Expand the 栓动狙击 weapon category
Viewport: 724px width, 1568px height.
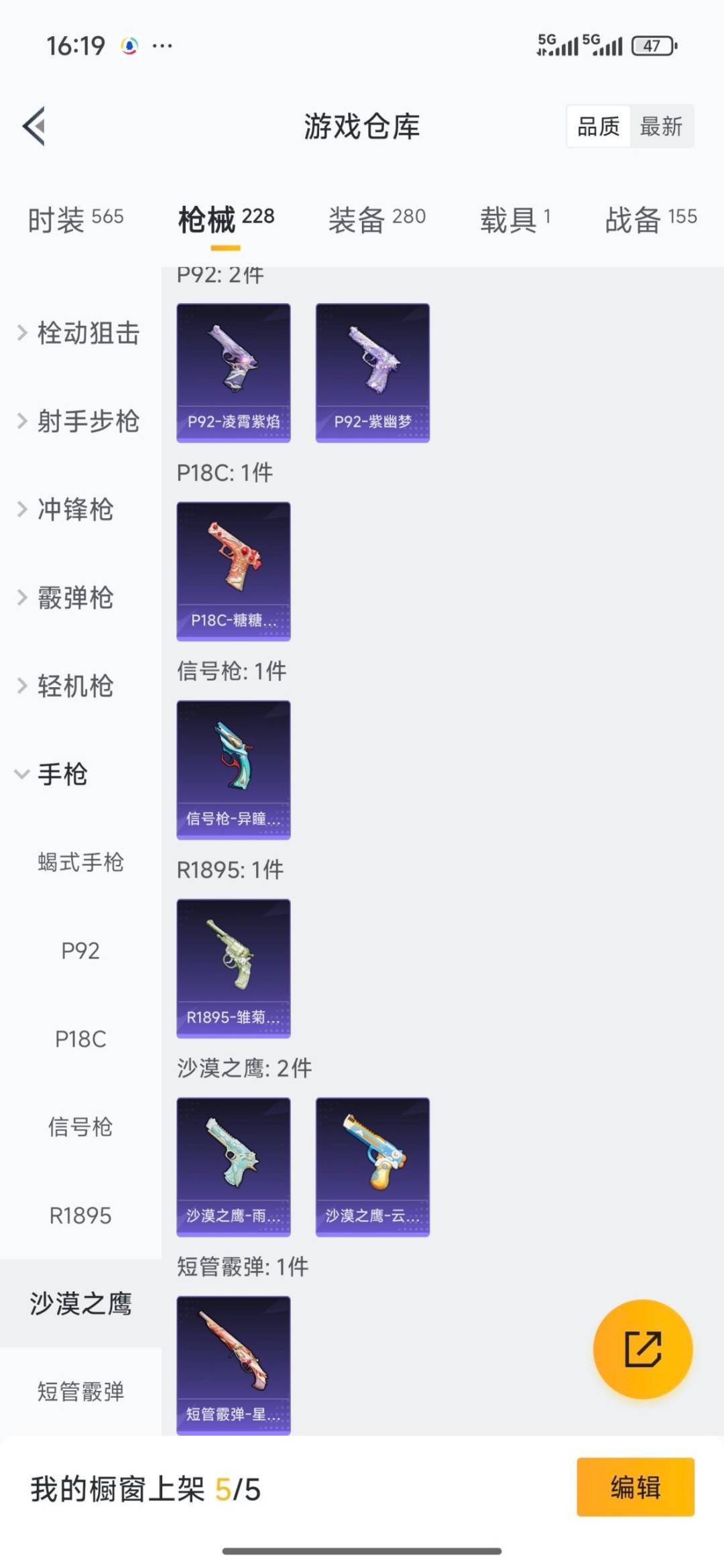(x=87, y=333)
